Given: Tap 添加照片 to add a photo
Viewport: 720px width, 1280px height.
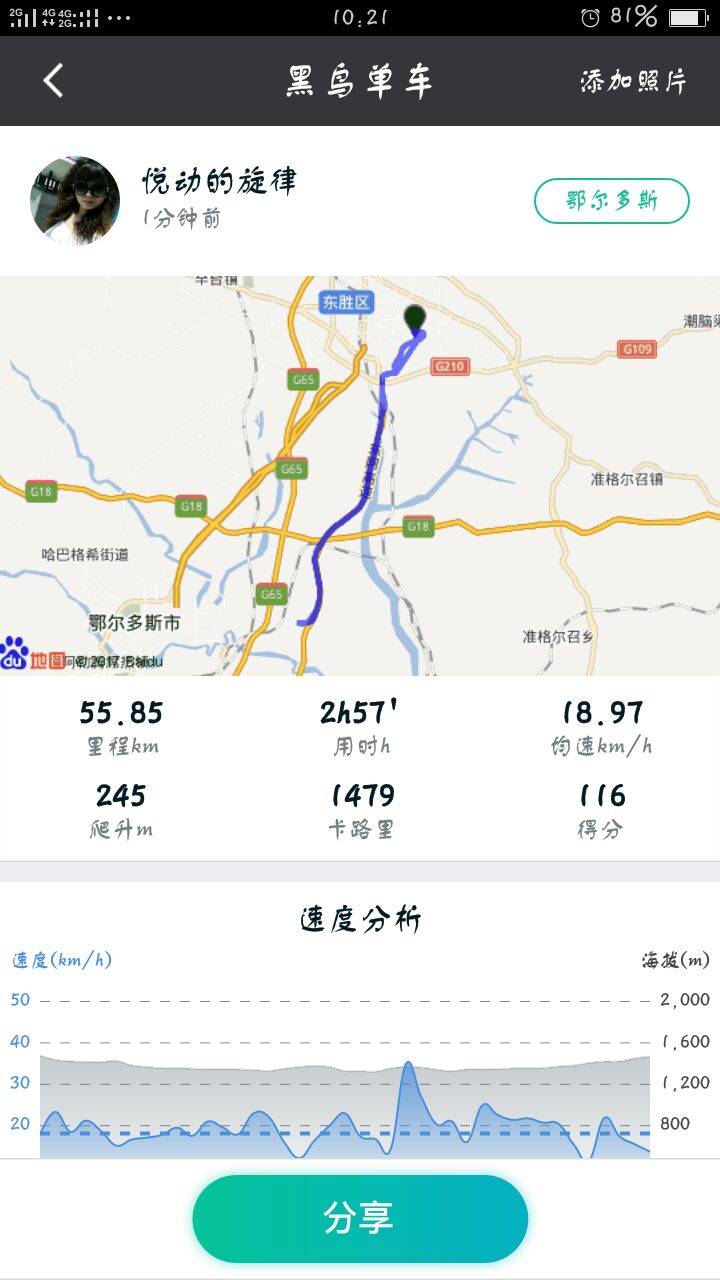Looking at the screenshot, I should [x=633, y=82].
